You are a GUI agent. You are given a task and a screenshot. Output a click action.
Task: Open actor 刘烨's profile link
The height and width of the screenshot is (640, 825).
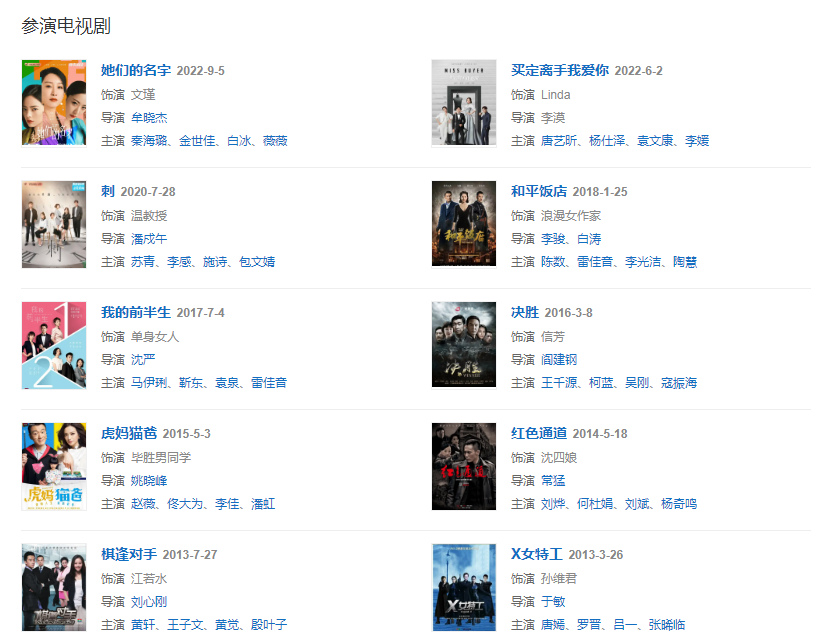553,504
